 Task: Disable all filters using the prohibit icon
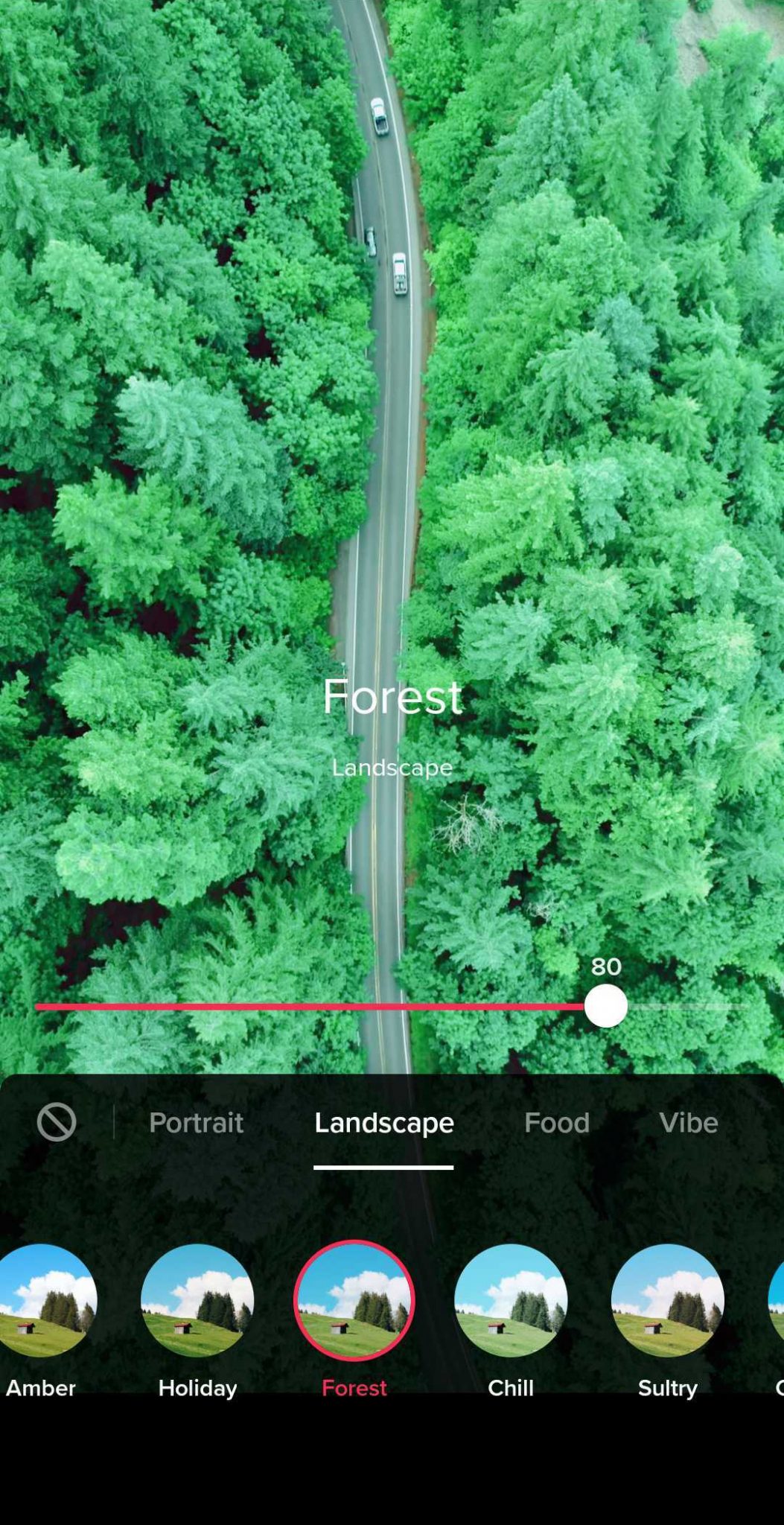[57, 1123]
